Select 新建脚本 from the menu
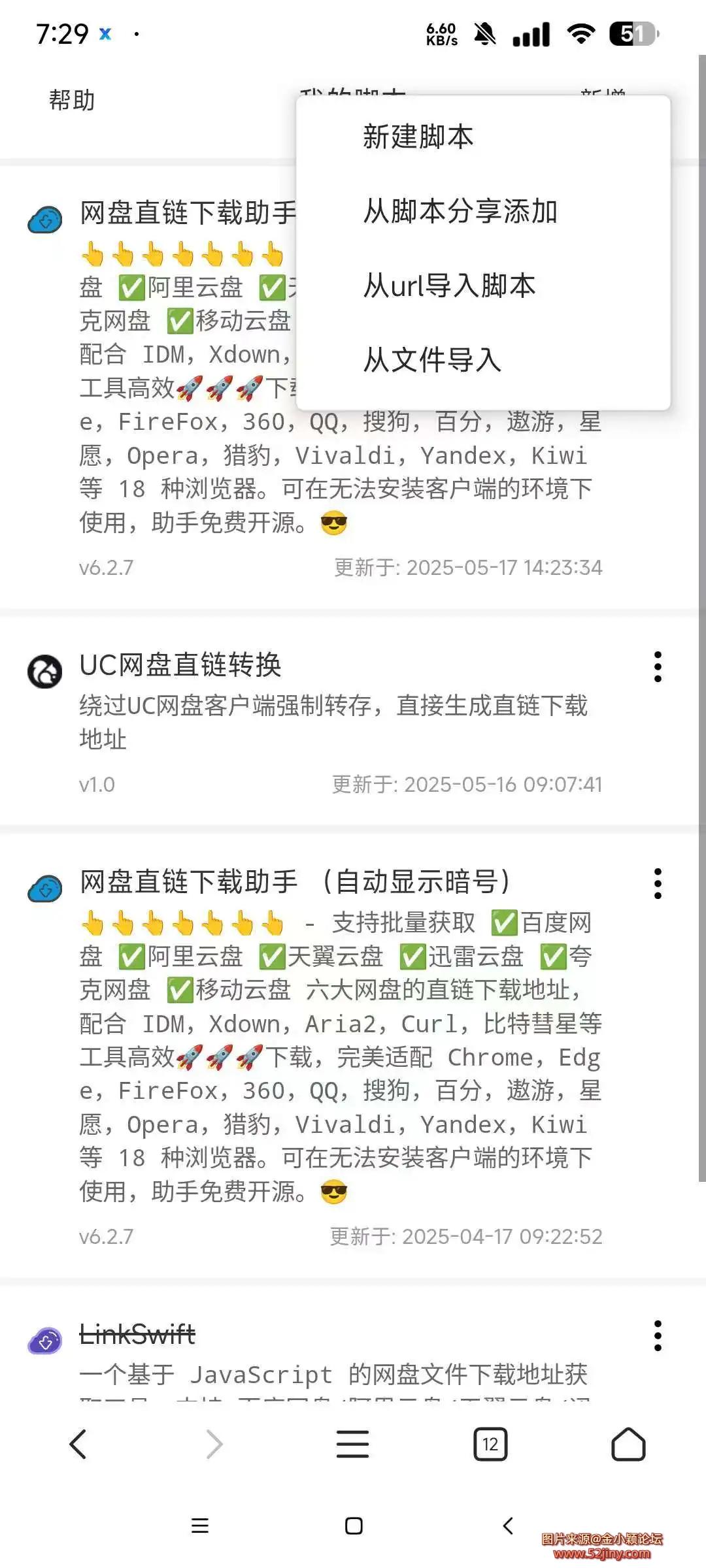The image size is (706, 1568). tap(418, 137)
